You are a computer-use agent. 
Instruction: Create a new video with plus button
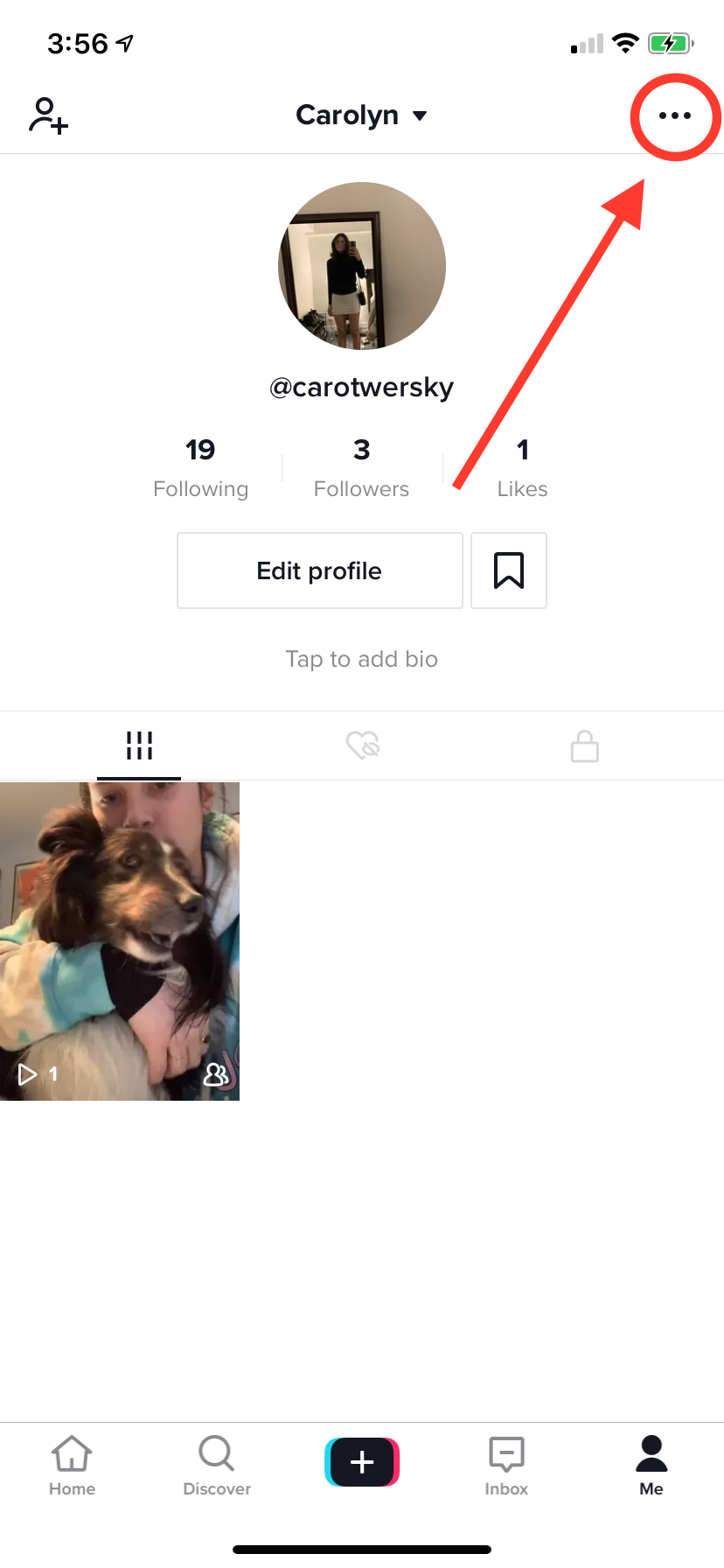(362, 1462)
